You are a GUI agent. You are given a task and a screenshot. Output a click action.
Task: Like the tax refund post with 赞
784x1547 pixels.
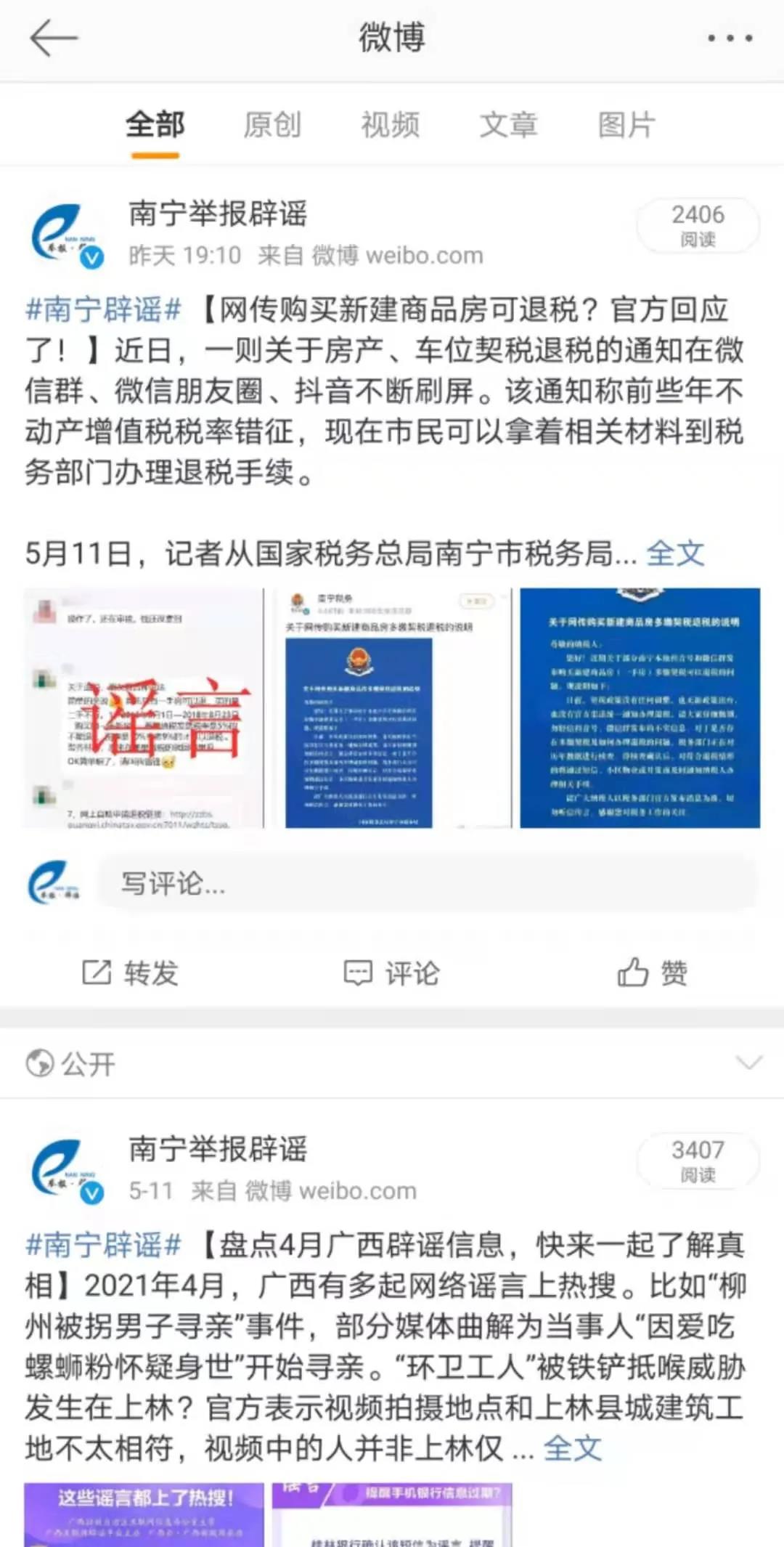(653, 973)
